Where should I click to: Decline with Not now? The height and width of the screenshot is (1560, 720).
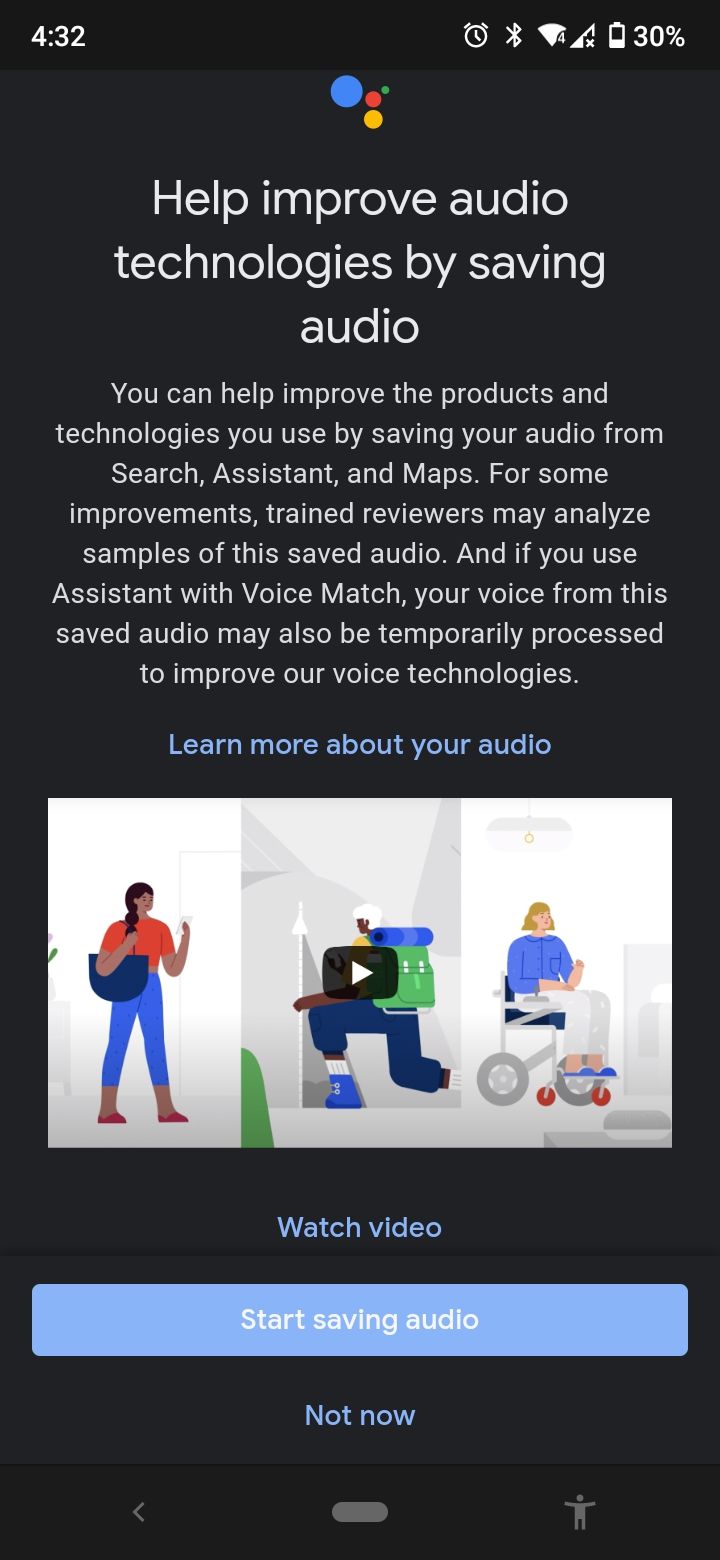(360, 1415)
